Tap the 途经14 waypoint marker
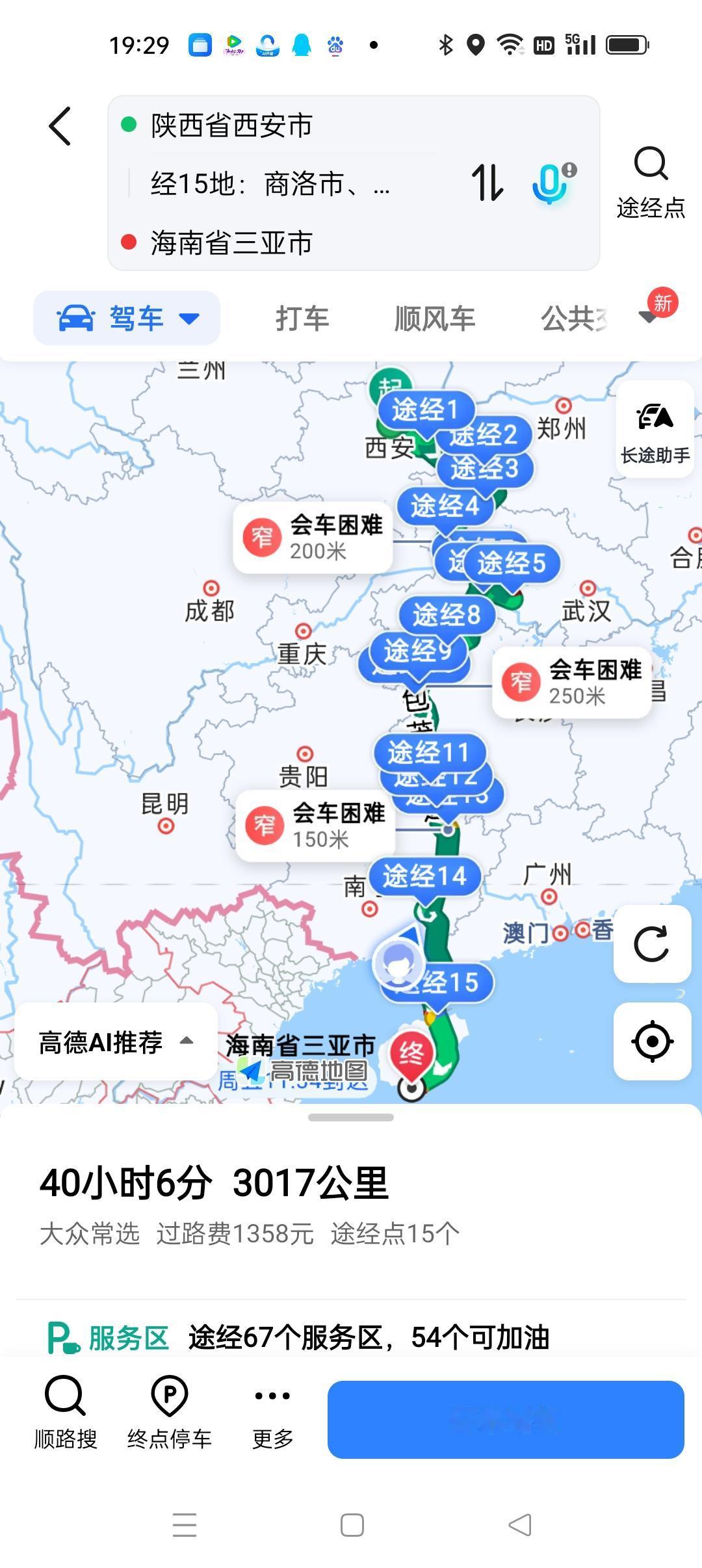This screenshot has width=702, height=1568. (428, 876)
